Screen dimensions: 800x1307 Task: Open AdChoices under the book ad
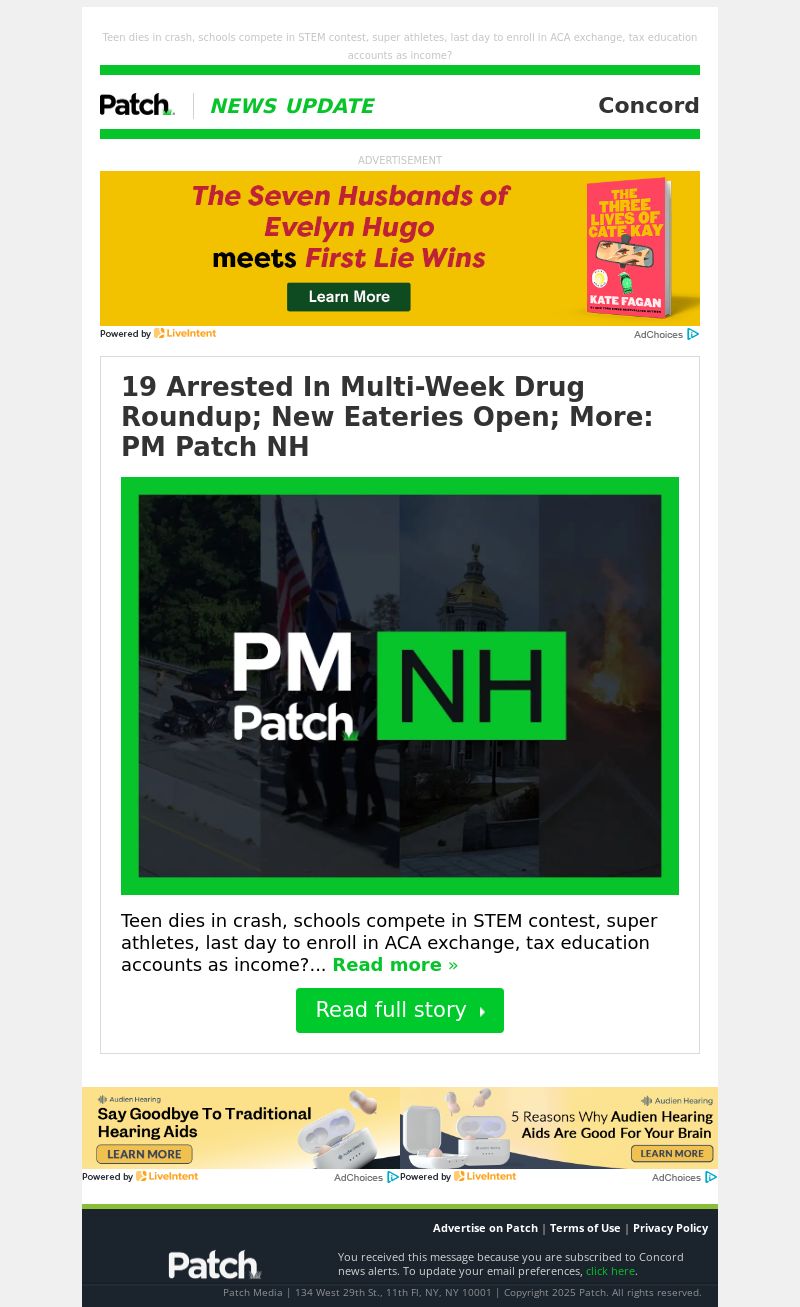point(666,335)
